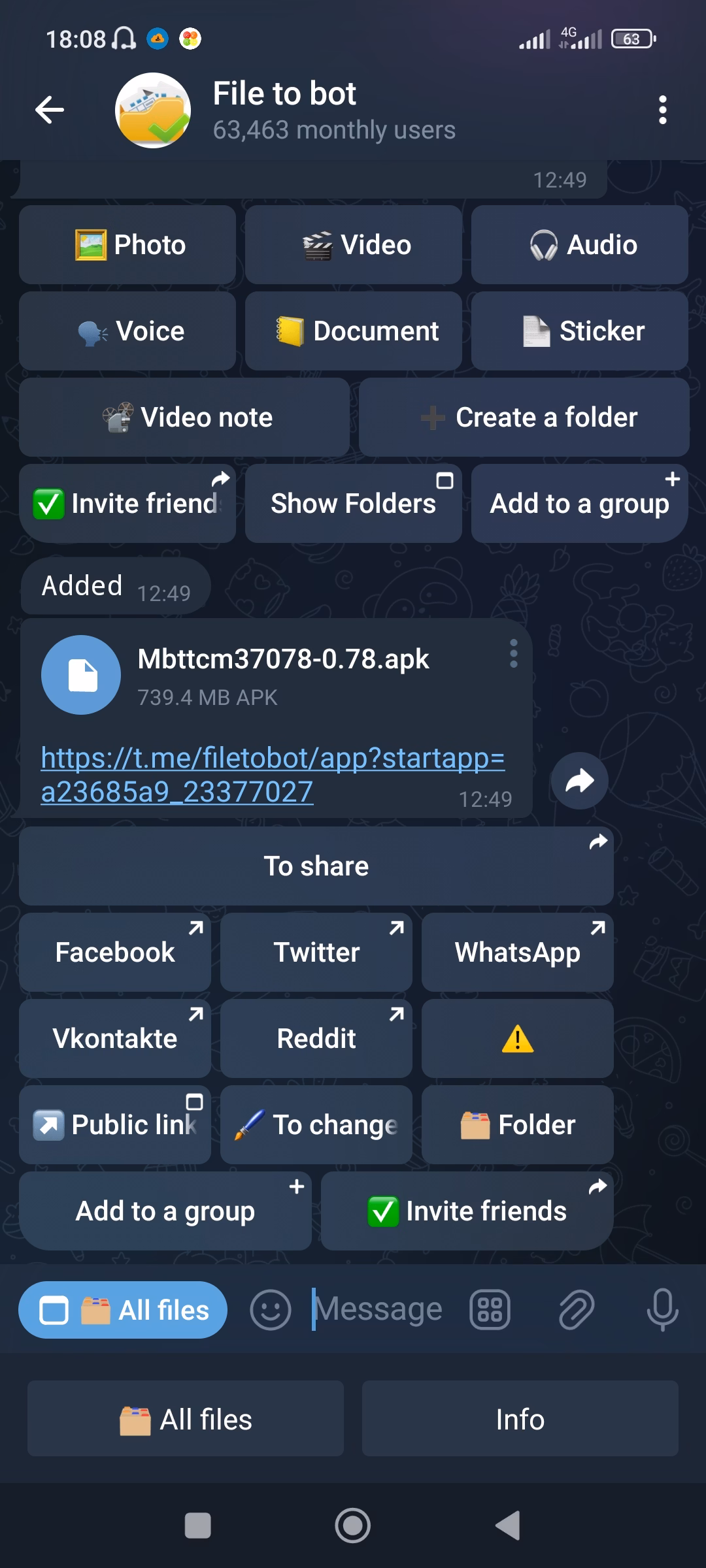Select the Photo file type button
706x1568 pixels.
[x=127, y=245]
